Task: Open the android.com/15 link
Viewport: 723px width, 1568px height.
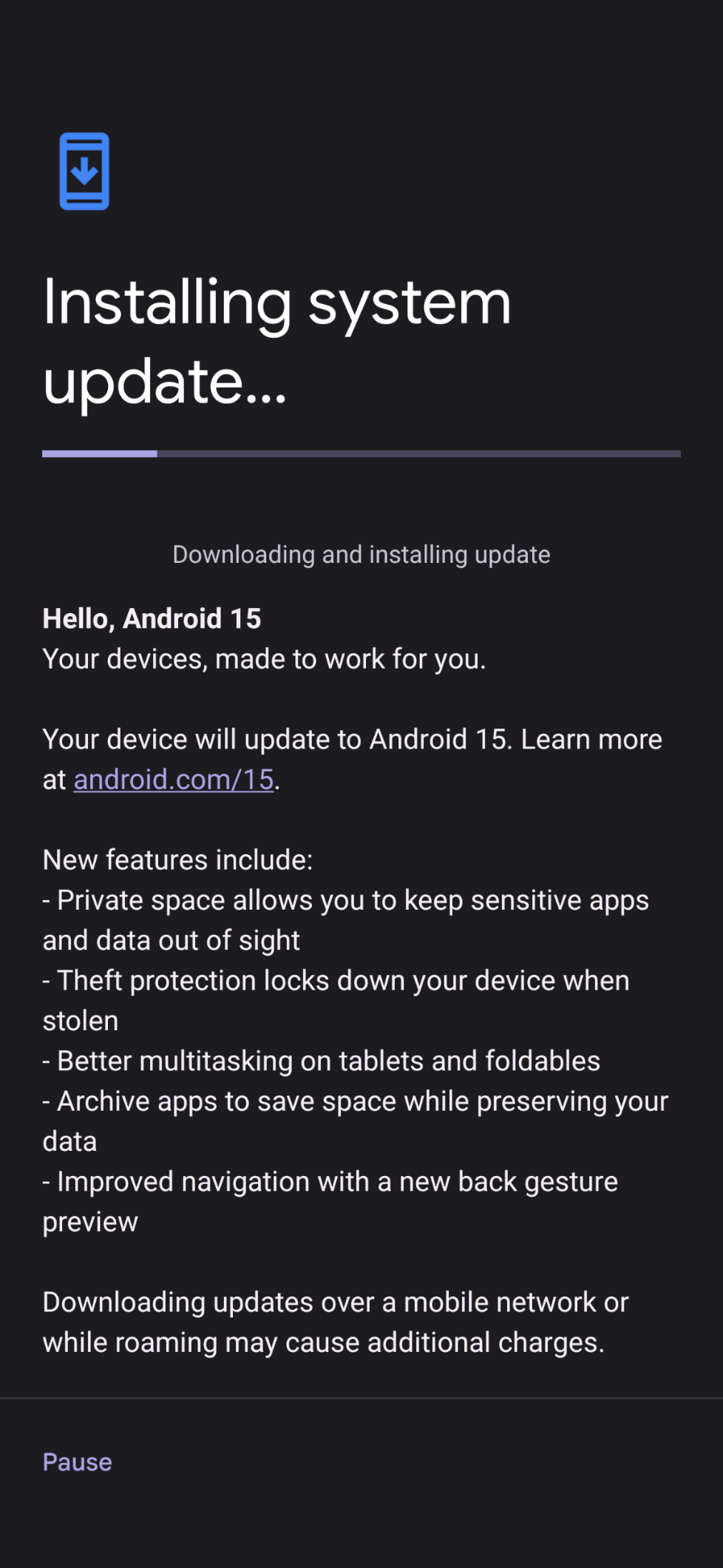Action: 174,780
